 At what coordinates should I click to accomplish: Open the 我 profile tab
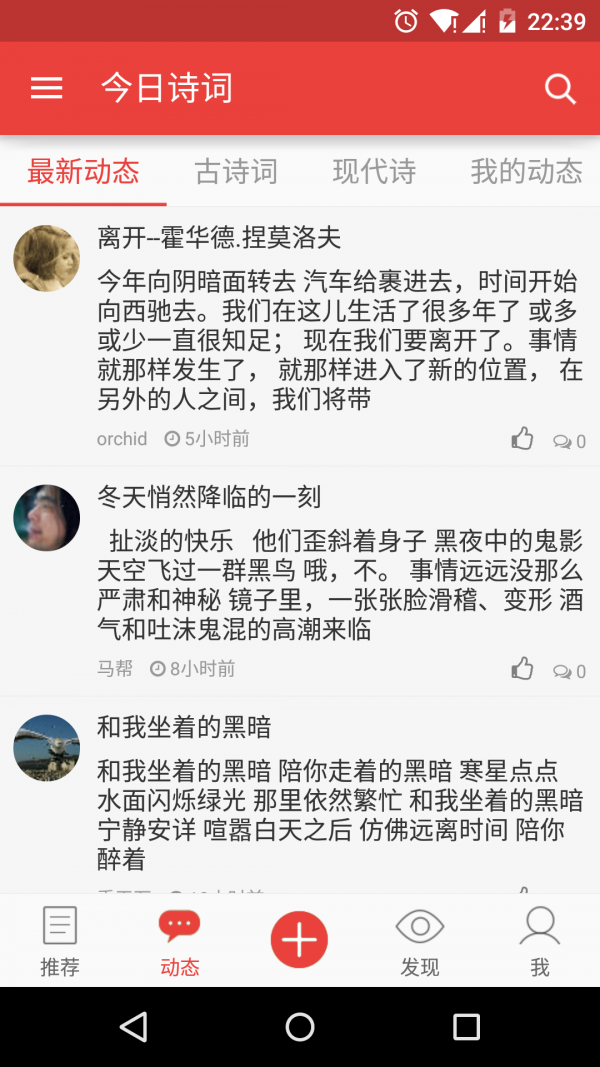pos(540,940)
